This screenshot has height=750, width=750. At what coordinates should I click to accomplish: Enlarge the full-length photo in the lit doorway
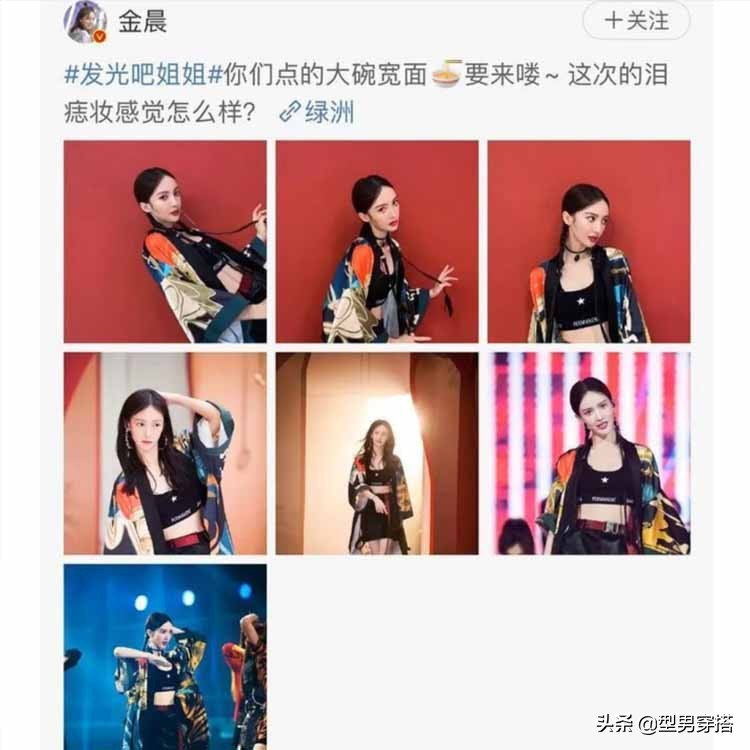tap(377, 453)
